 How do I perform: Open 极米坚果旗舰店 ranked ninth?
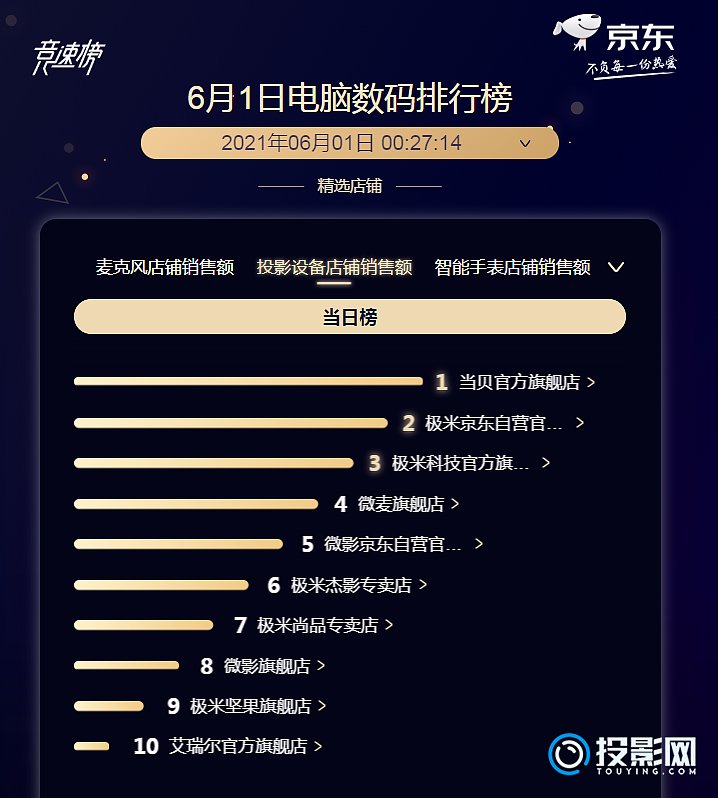(252, 706)
